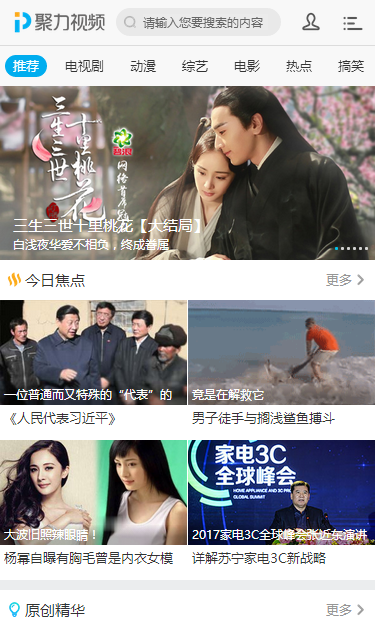
Task: Tap the 聚力视频 logo to go home
Action: (x=60, y=22)
